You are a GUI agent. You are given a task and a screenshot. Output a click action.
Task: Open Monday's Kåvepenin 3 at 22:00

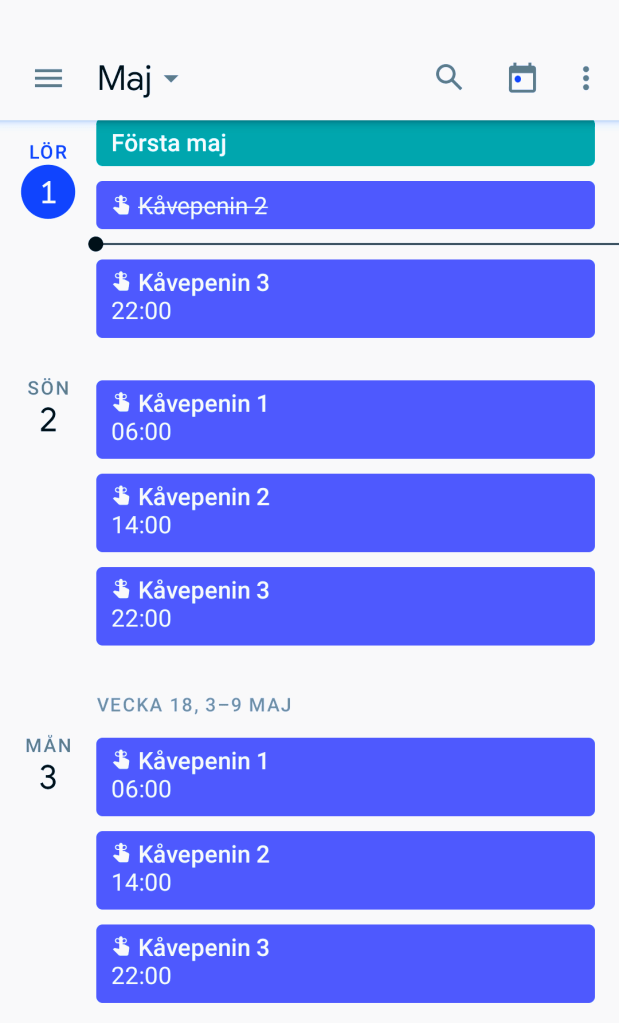pos(345,962)
